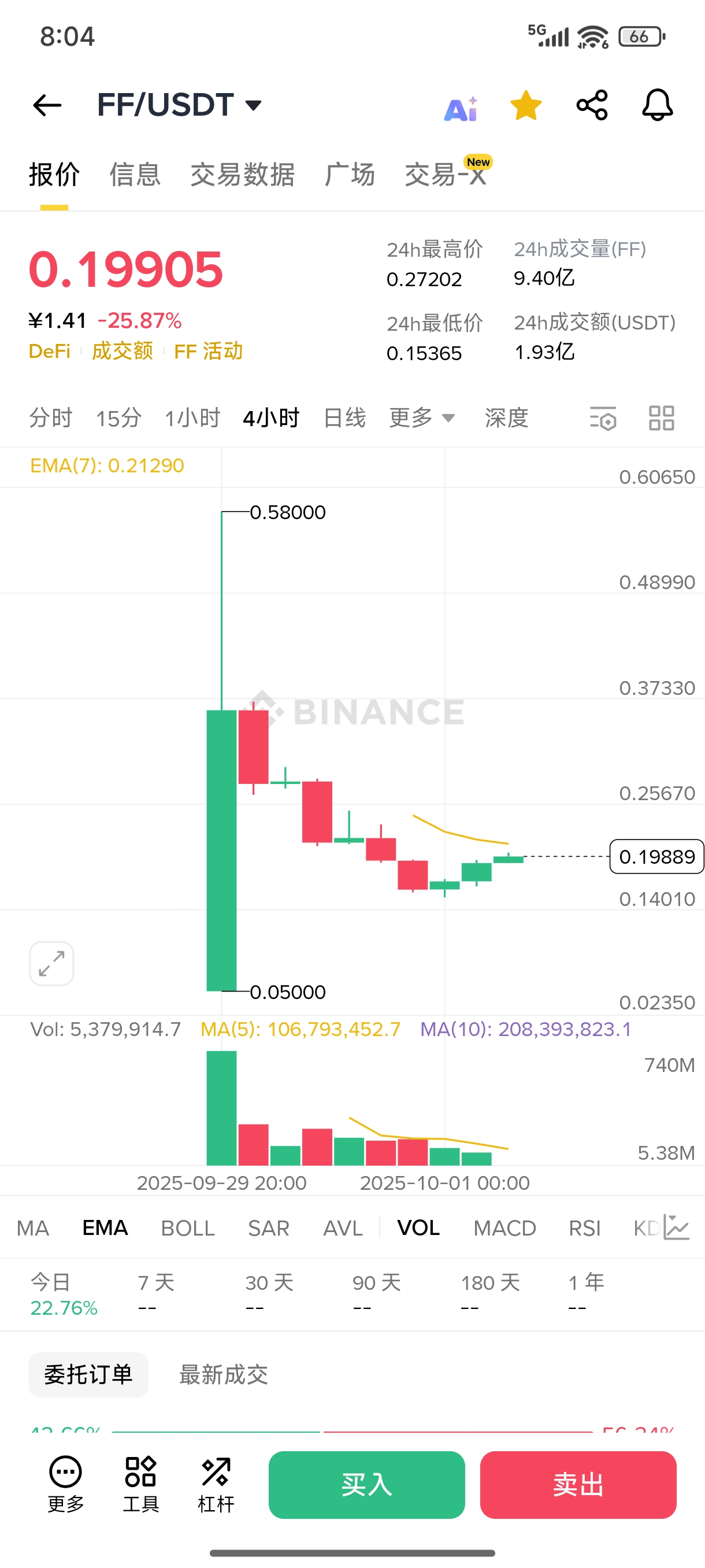Open price alert bell
The image size is (705, 1568).
coord(658,105)
